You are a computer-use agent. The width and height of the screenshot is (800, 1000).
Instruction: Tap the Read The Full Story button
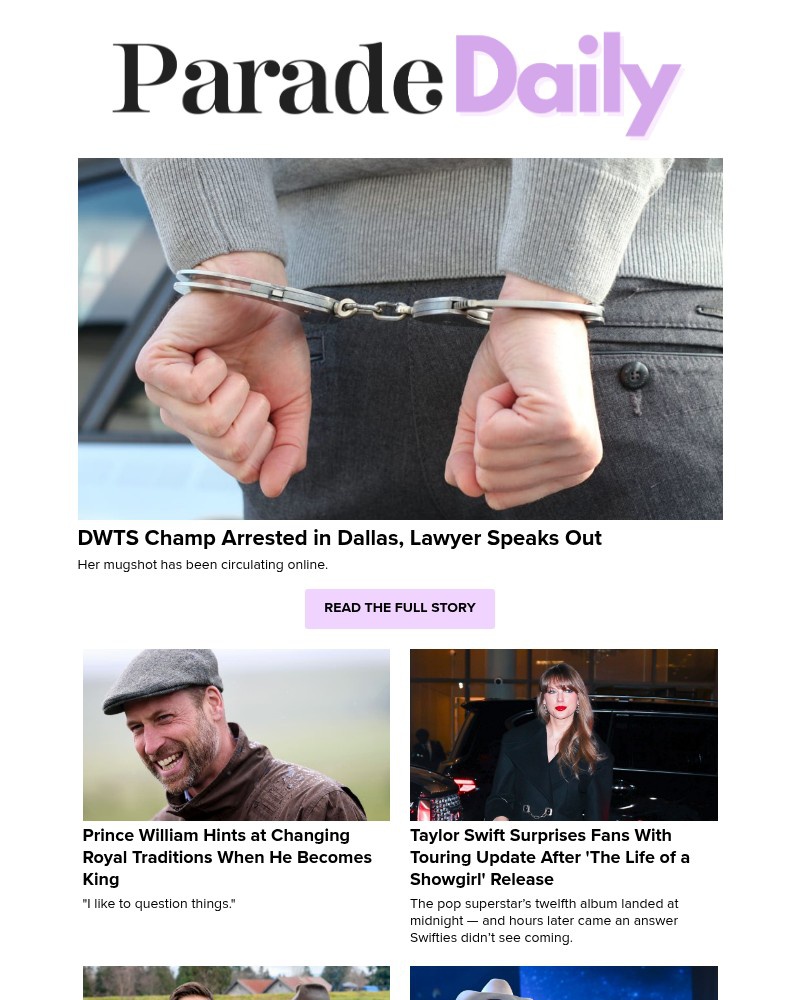pyautogui.click(x=399, y=608)
